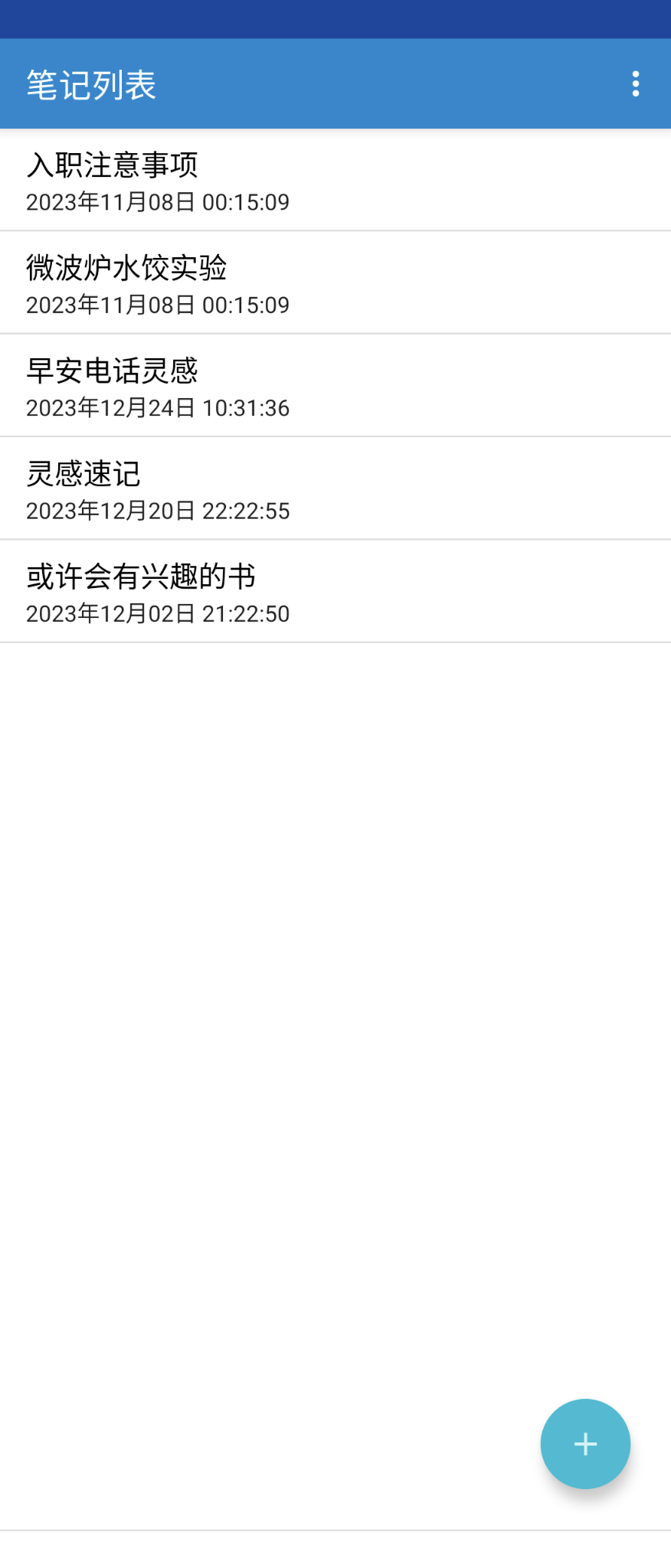Click the timestamp of 灵感速记
This screenshot has width=671, height=1568.
click(x=157, y=511)
